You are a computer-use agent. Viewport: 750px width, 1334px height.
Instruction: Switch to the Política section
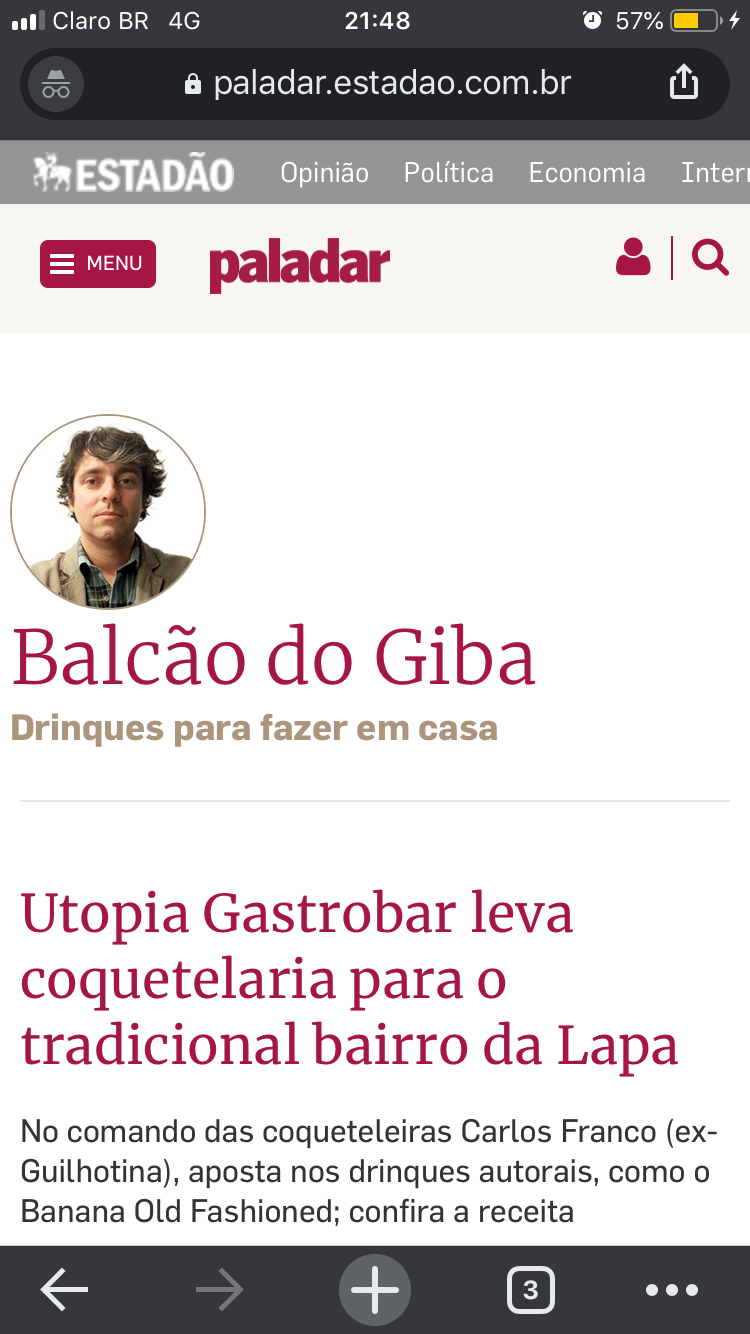click(x=448, y=173)
